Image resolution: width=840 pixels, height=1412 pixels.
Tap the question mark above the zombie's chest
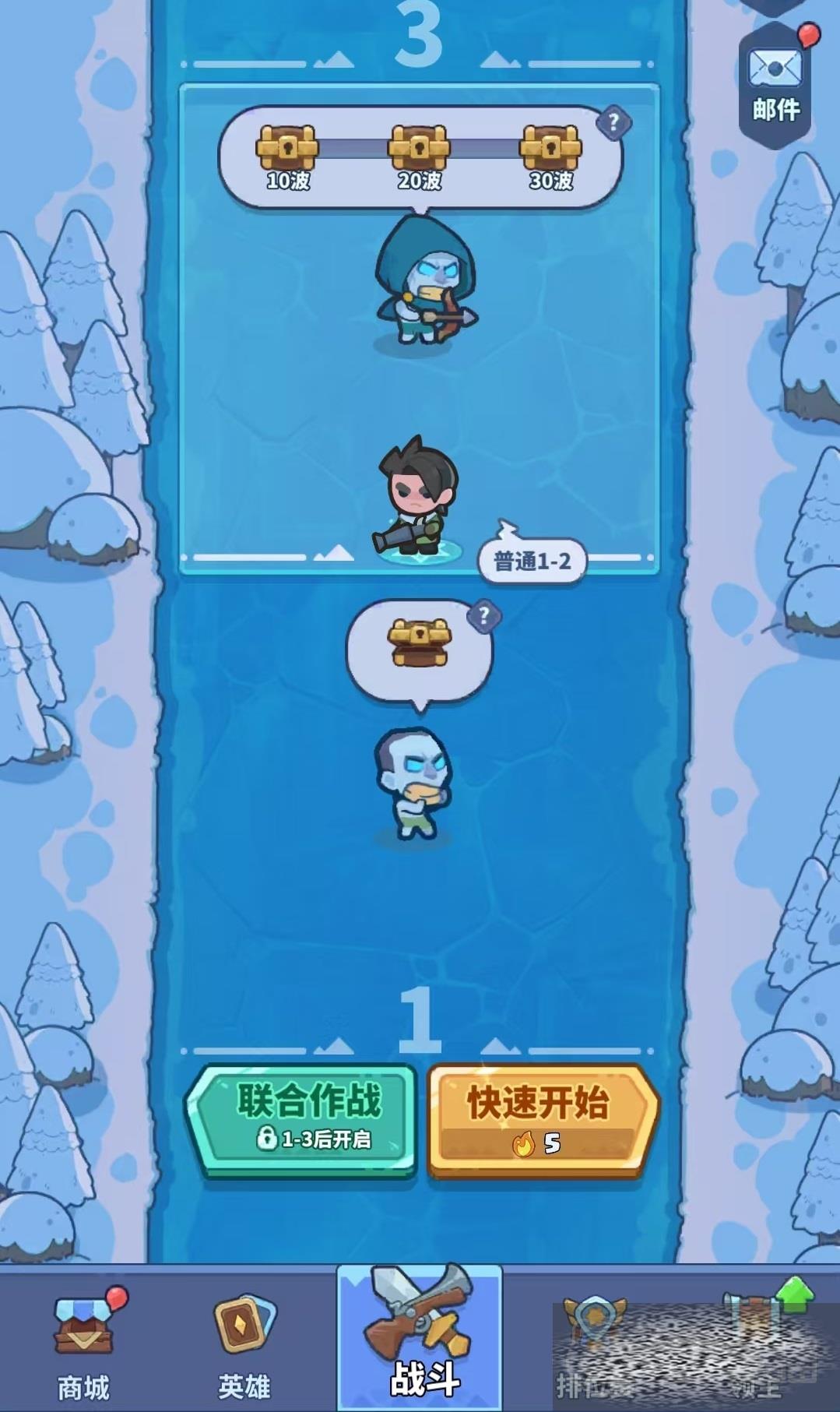(x=483, y=616)
